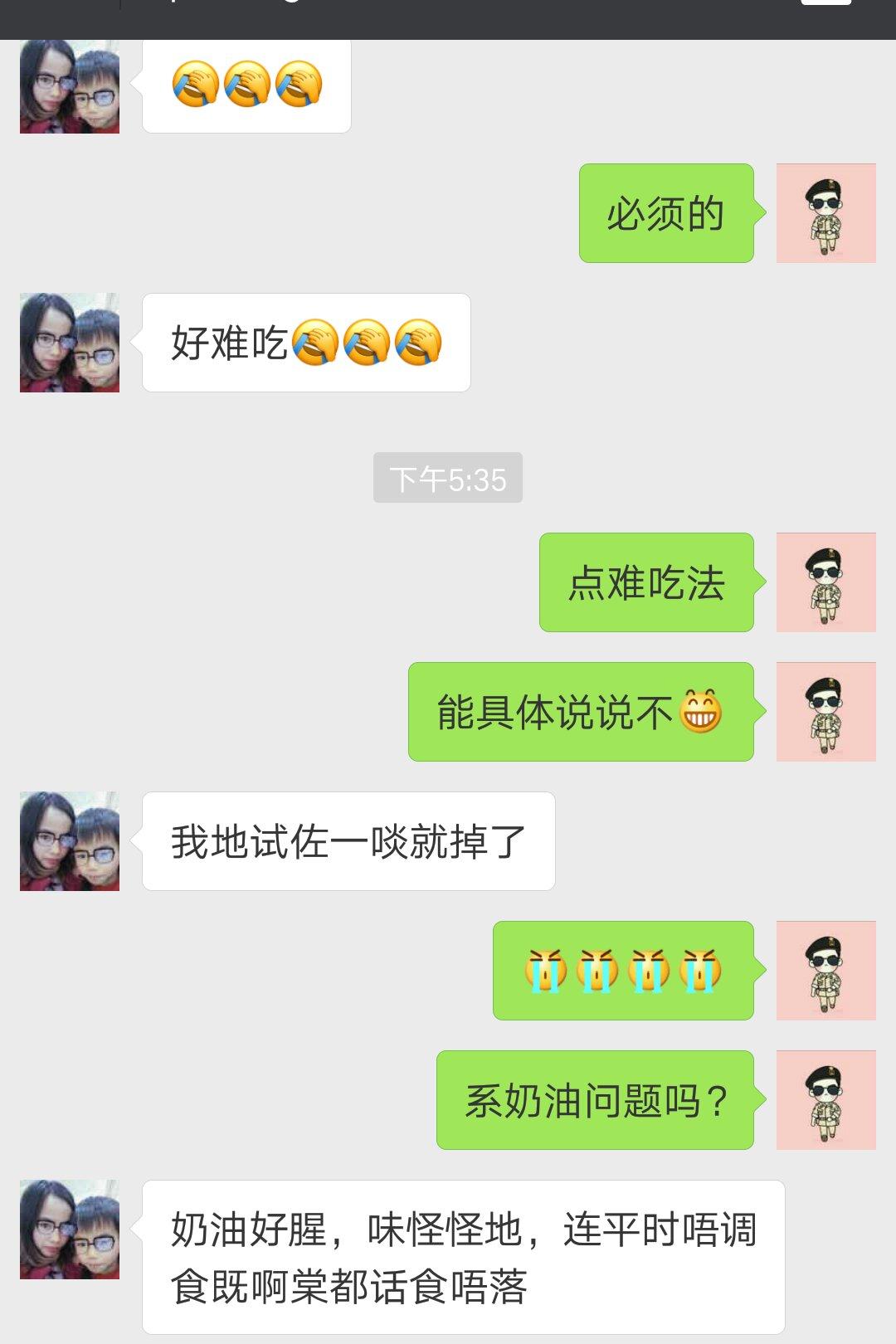Tap the avatar beside the four crying emojis
Screen dimensions: 896x1344
click(x=825, y=971)
